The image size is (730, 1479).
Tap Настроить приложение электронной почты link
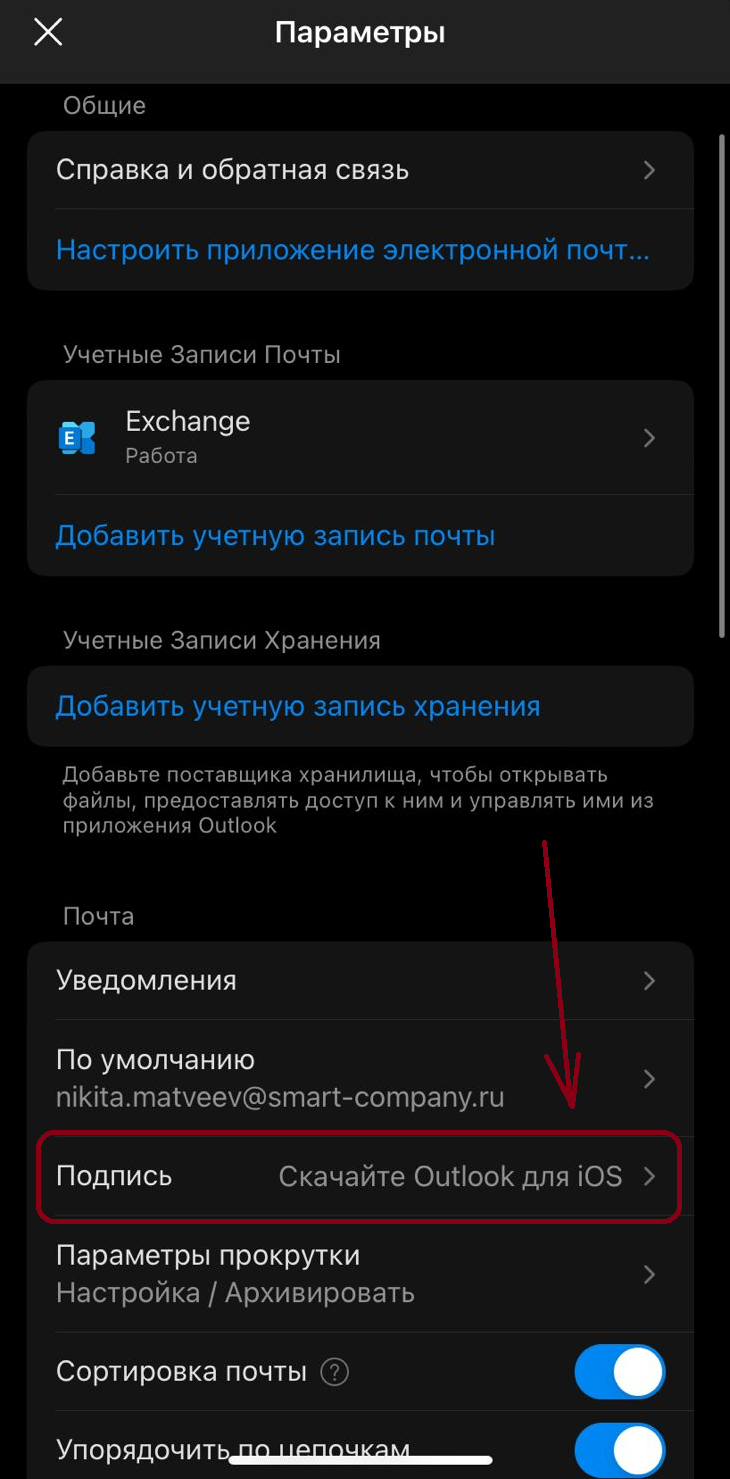coord(352,250)
